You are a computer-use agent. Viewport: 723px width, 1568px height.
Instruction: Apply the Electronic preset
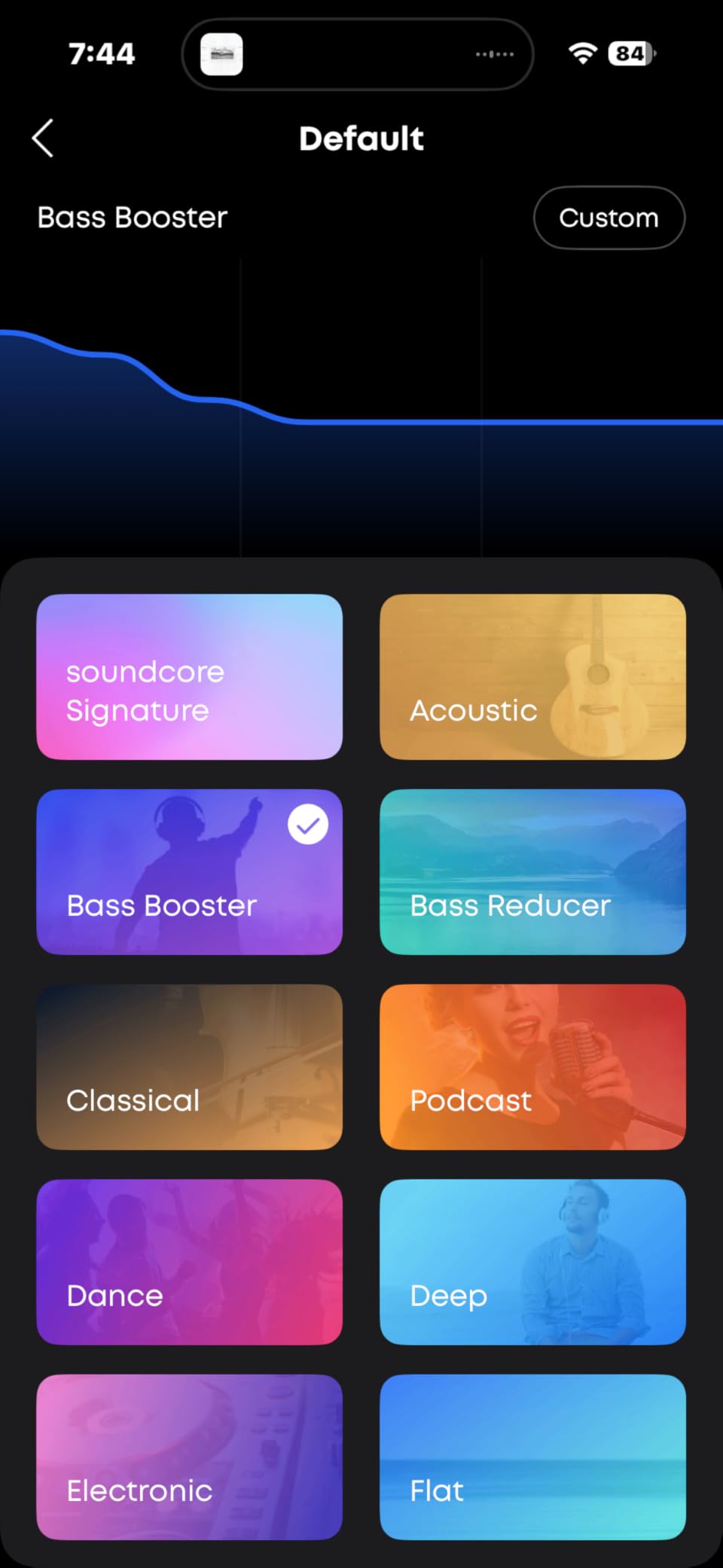[189, 1457]
